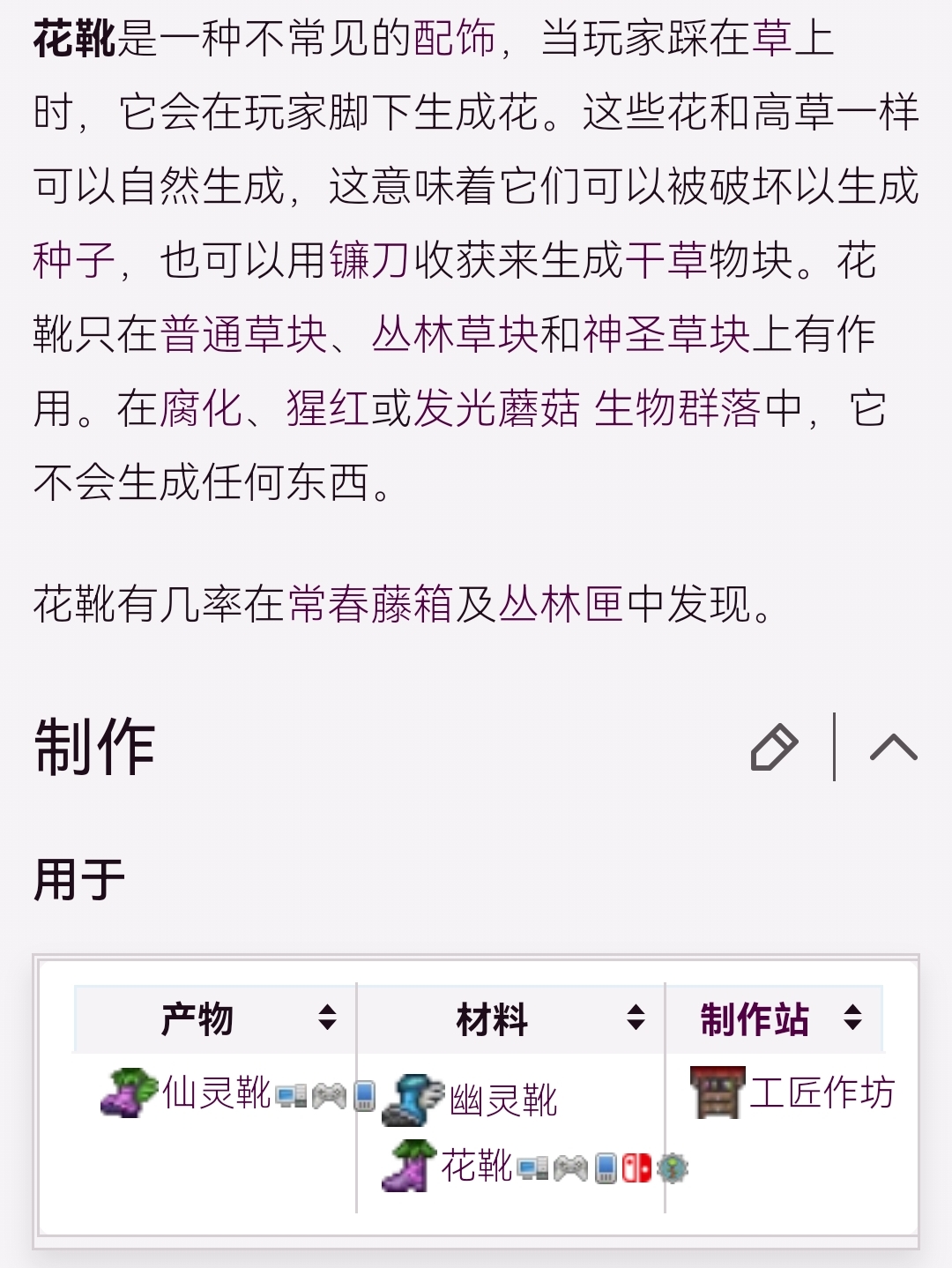This screenshot has height=1268, width=952.
Task: Open the 丛林草块 link
Action: [x=455, y=335]
